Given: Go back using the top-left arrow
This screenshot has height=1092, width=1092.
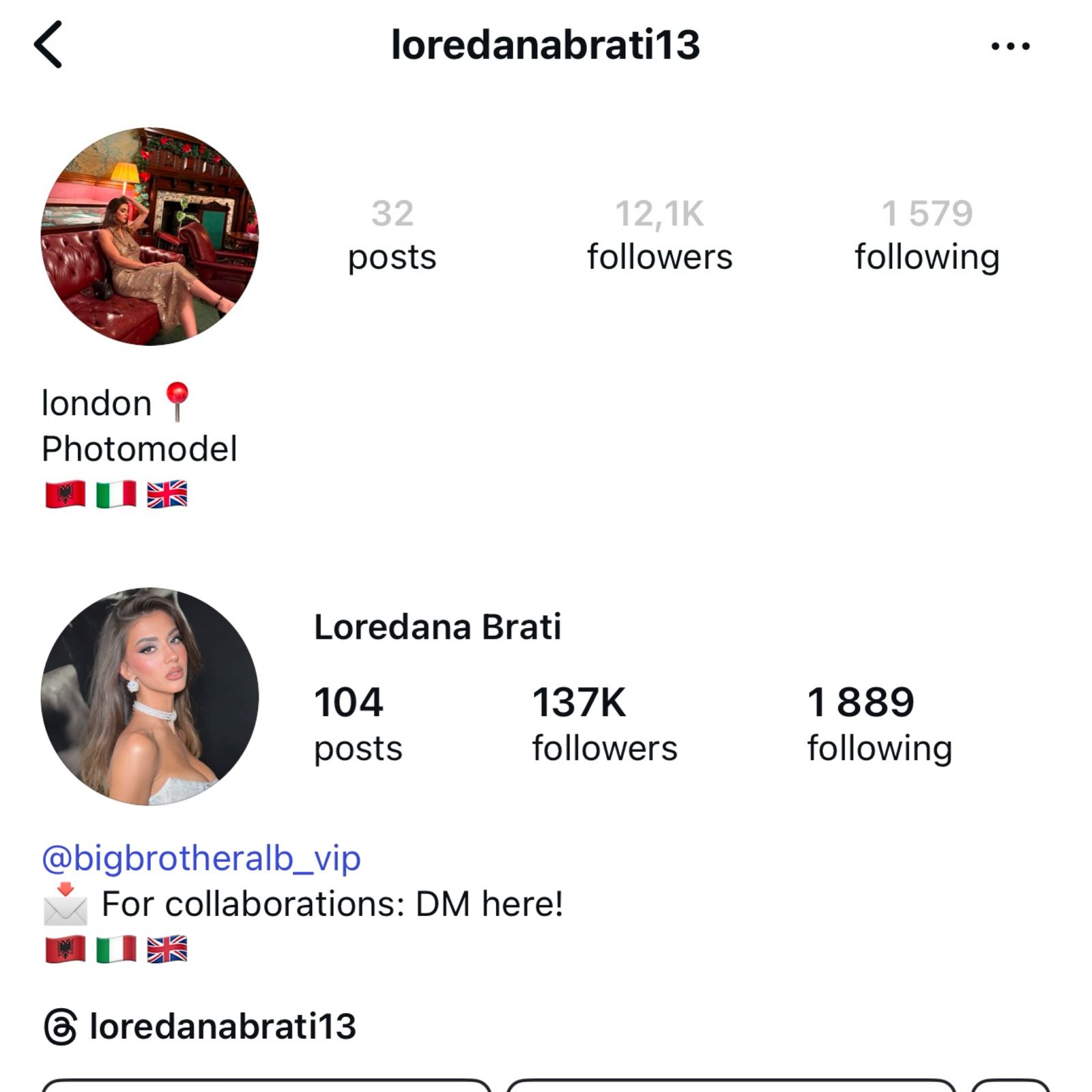Looking at the screenshot, I should click(48, 45).
